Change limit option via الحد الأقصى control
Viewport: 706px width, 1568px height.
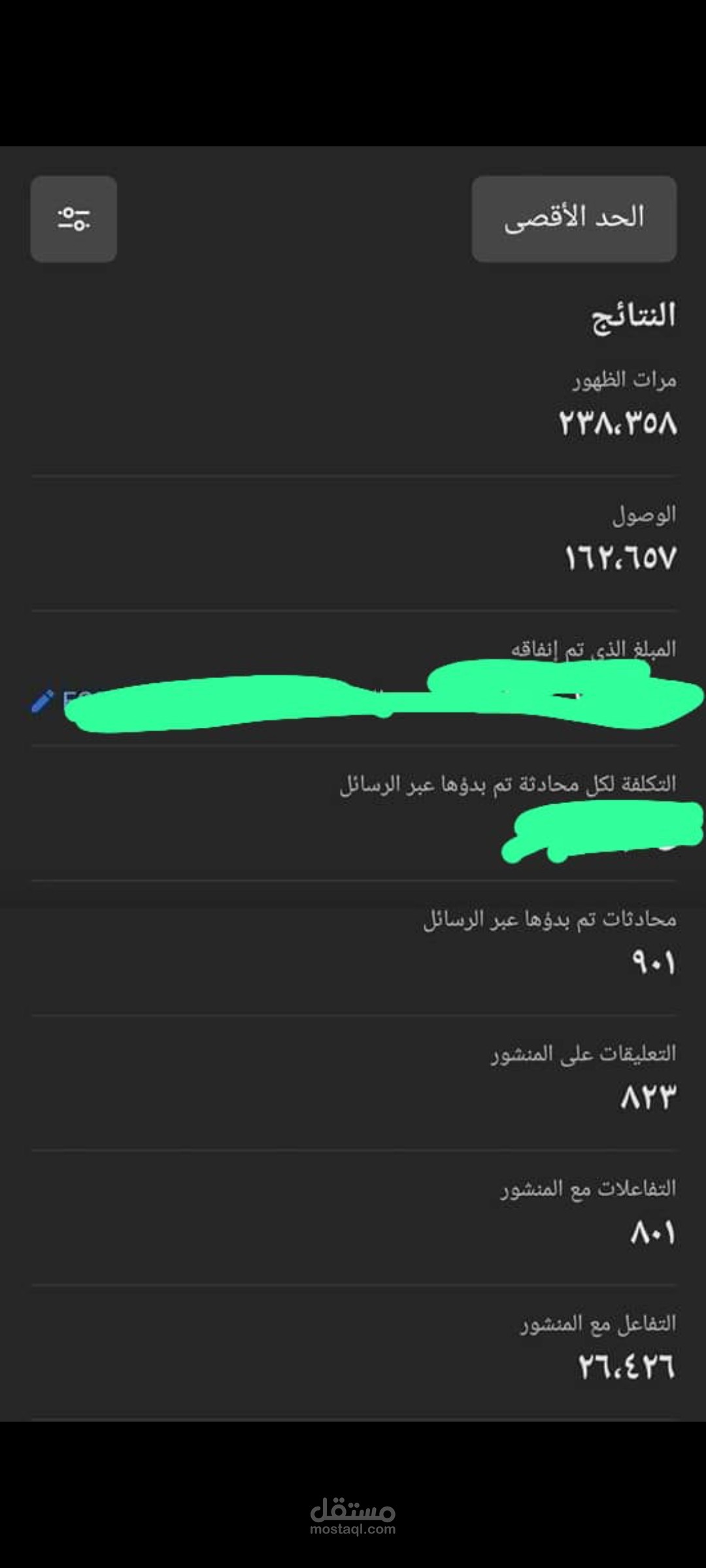pyautogui.click(x=574, y=218)
